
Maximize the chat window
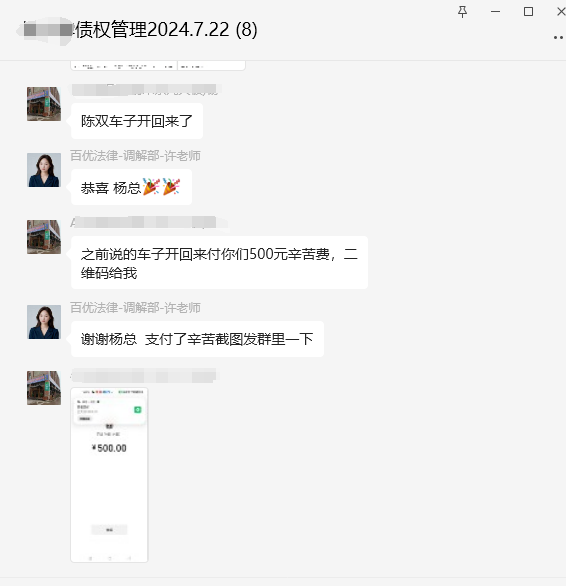[x=528, y=12]
